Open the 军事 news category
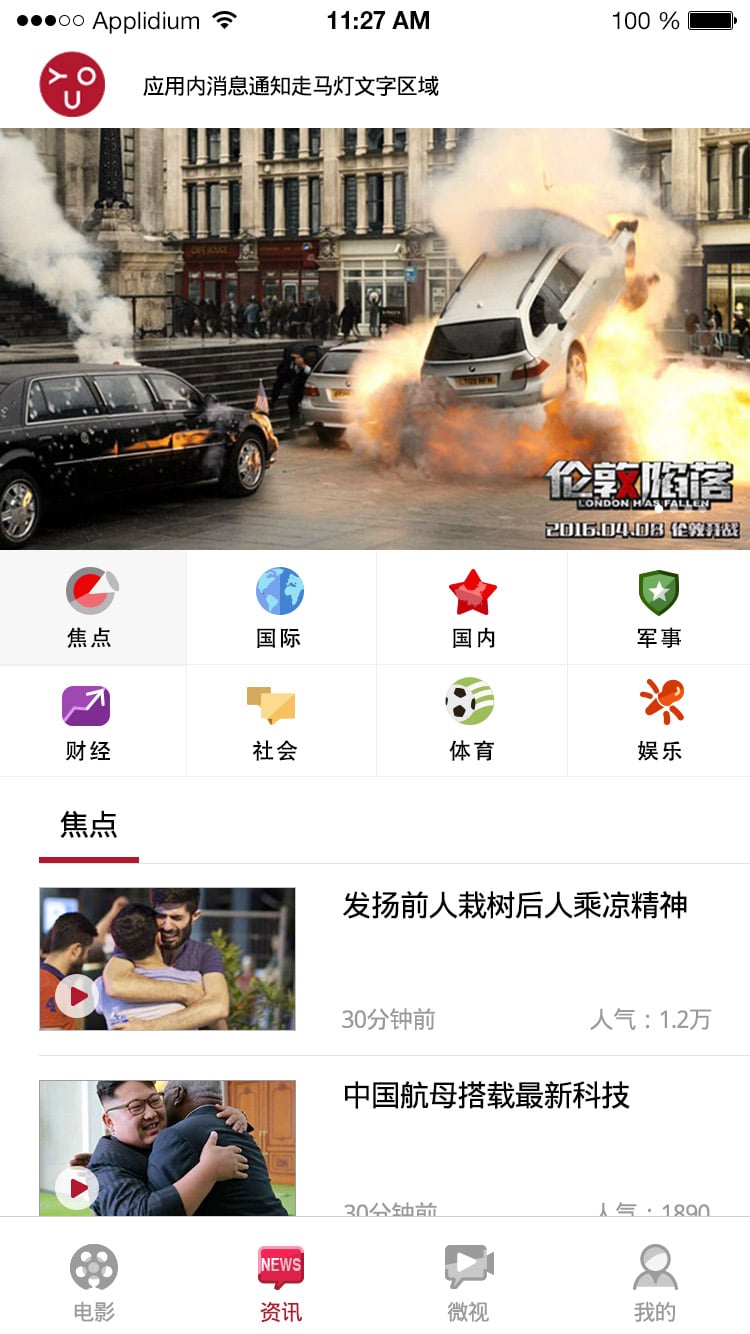Viewport: 750px width, 1334px height. click(x=659, y=608)
